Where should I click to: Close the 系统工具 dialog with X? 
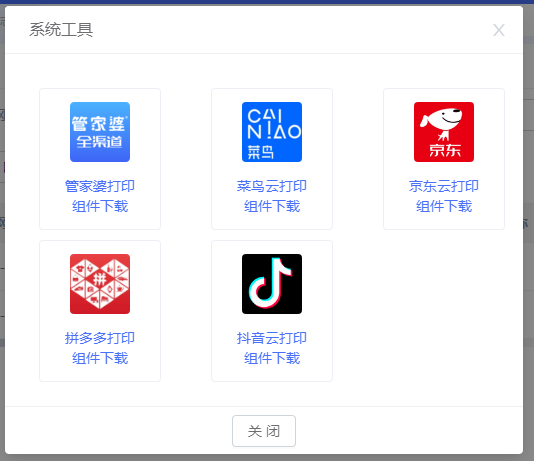click(x=499, y=30)
